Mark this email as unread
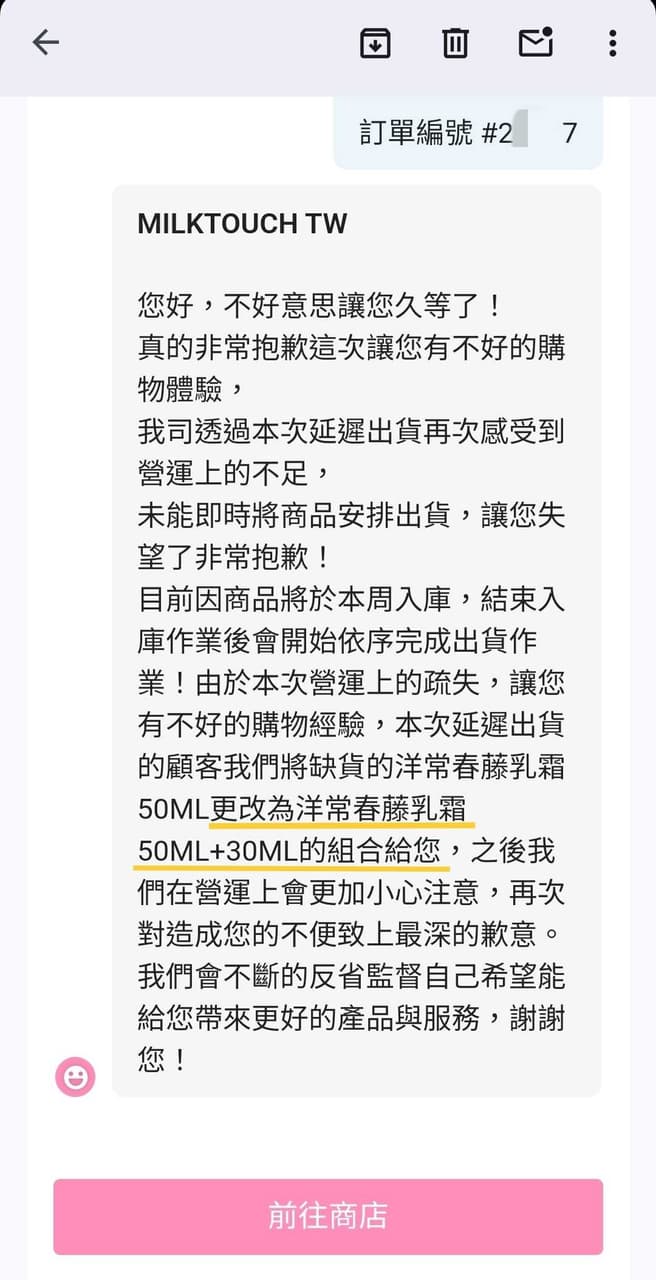Screen dimensions: 656x1280 tap(536, 43)
